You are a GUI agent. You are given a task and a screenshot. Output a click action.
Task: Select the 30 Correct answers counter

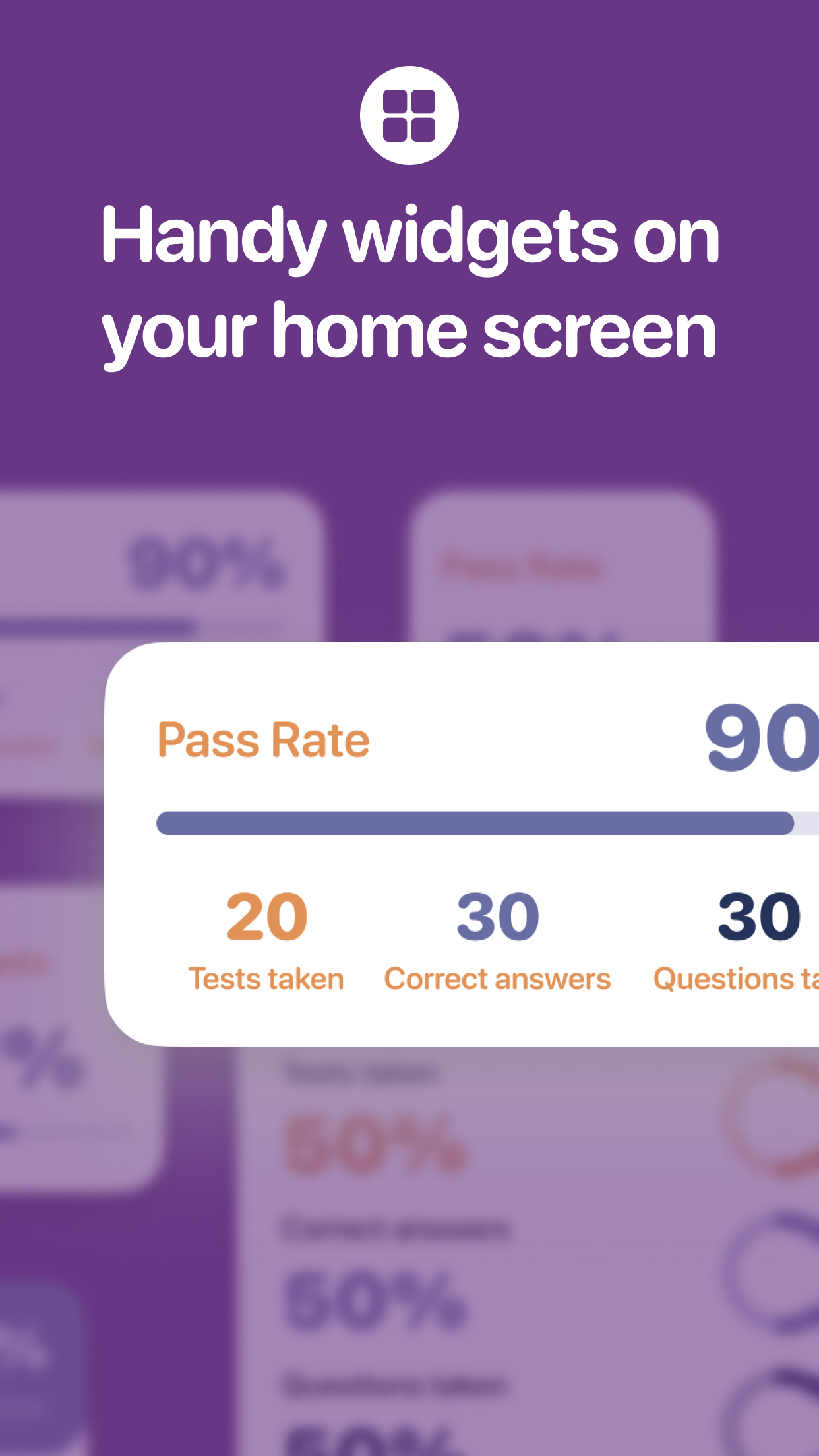[x=496, y=917]
